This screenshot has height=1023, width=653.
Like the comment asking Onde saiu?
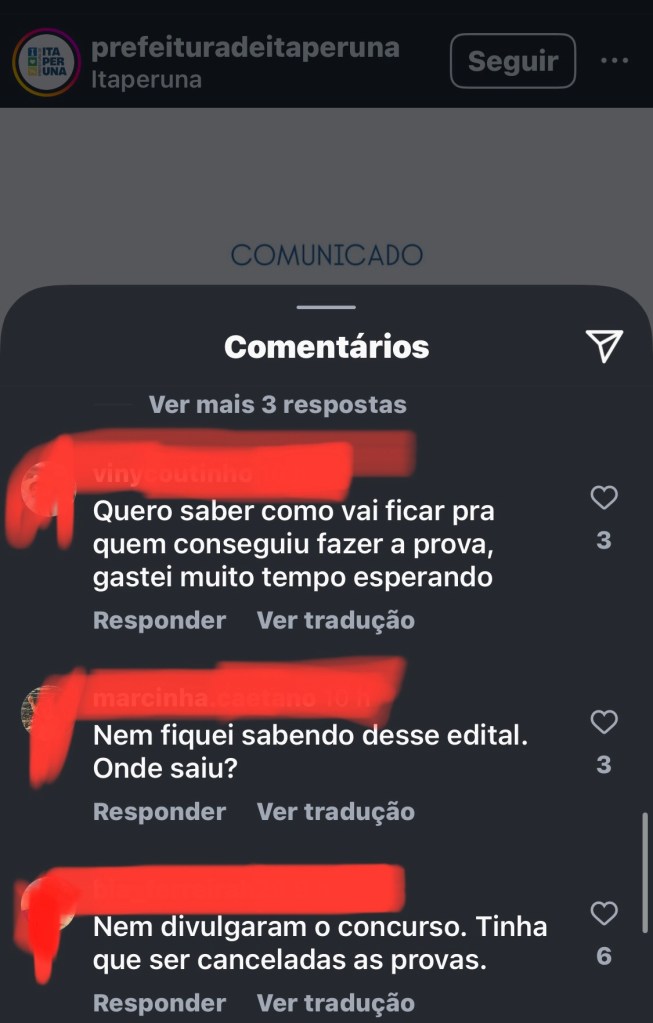click(x=604, y=721)
